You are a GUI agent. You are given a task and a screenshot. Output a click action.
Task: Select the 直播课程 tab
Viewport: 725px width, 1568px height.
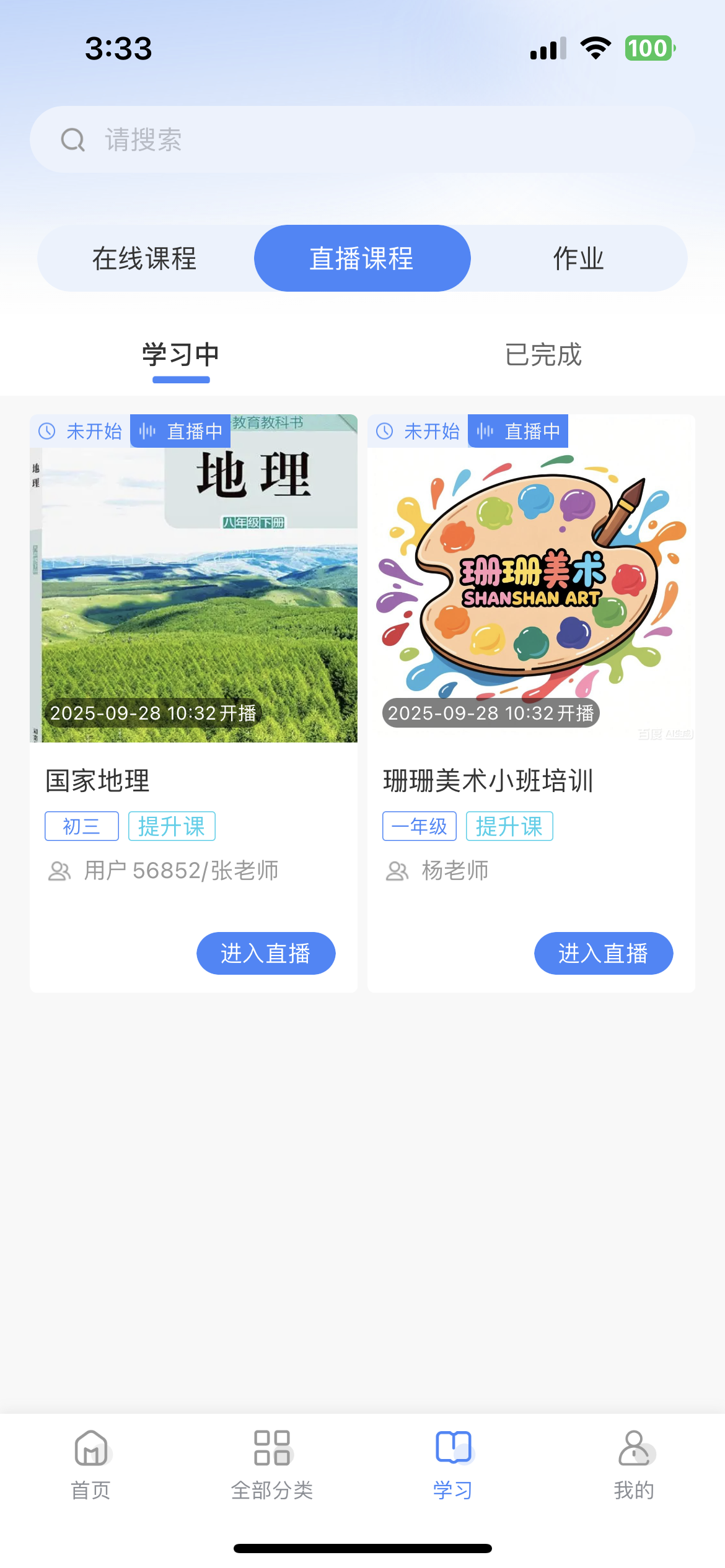[x=362, y=258]
